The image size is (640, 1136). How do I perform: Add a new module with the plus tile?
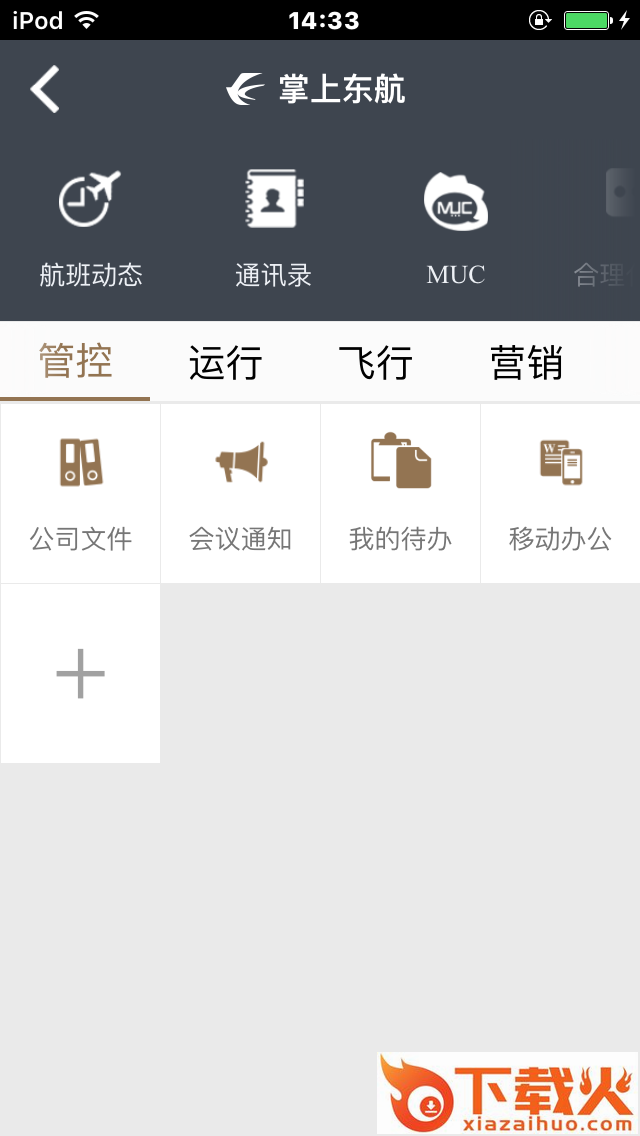(80, 673)
